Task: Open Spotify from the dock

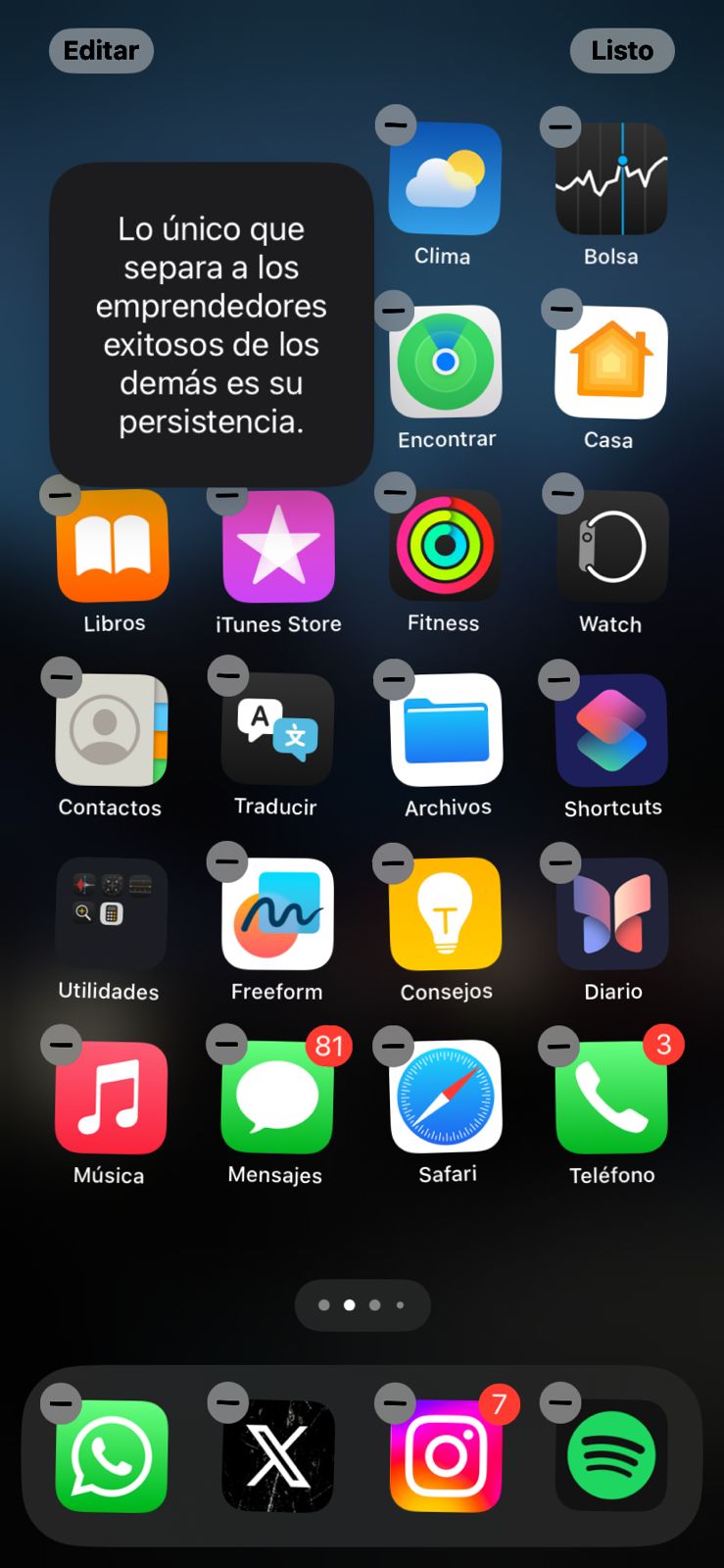Action: 610,1455
